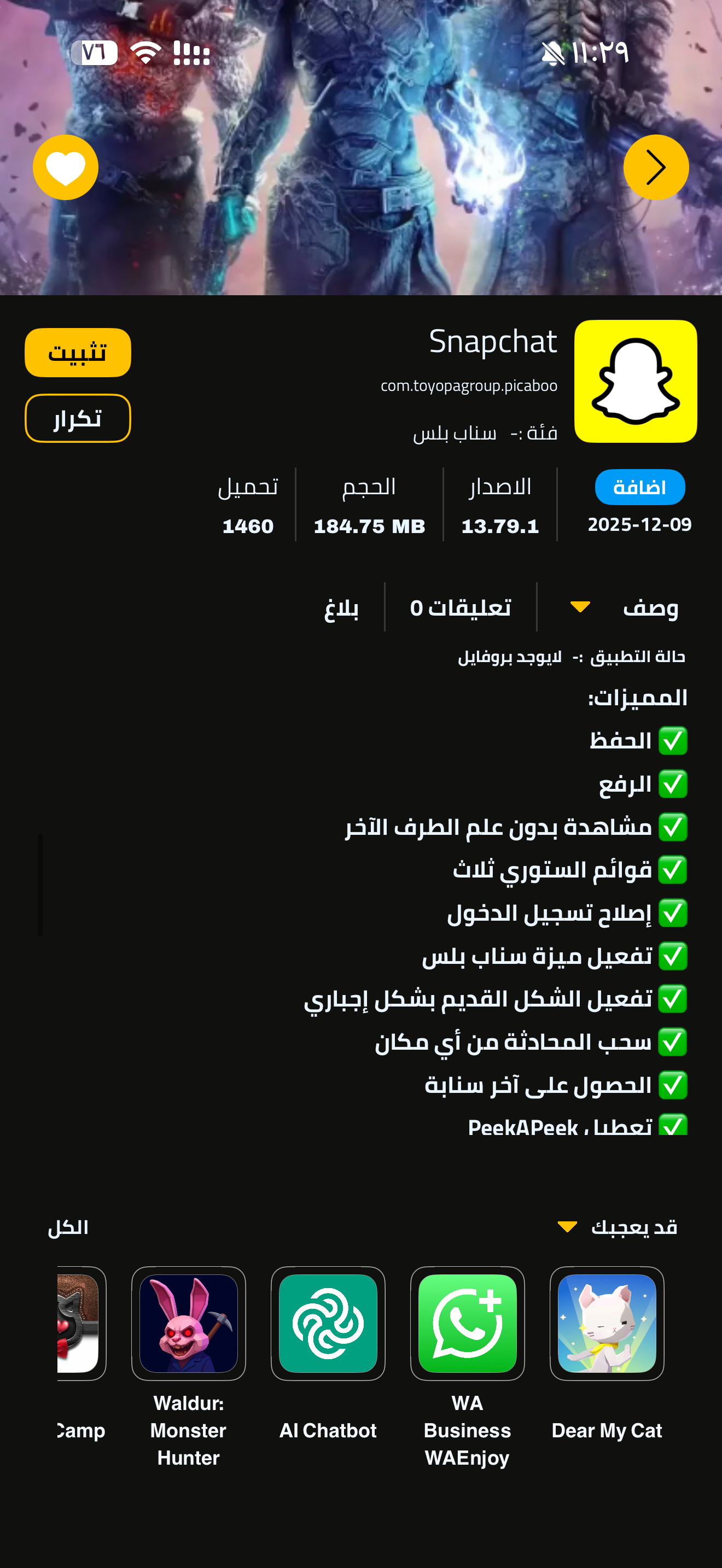View all suggestions via الكل

pos(68,1227)
